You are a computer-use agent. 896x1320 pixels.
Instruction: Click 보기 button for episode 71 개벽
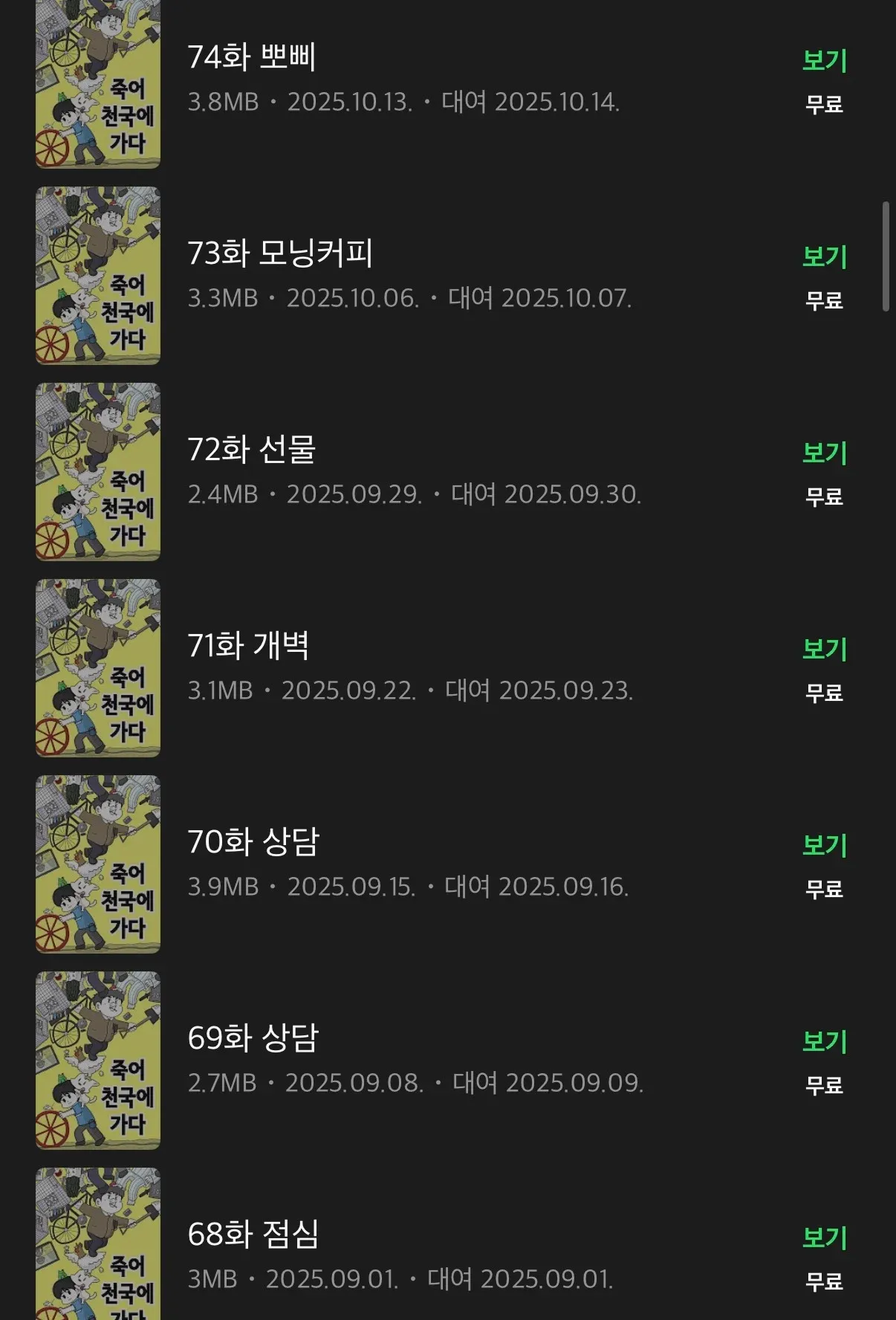[825, 648]
